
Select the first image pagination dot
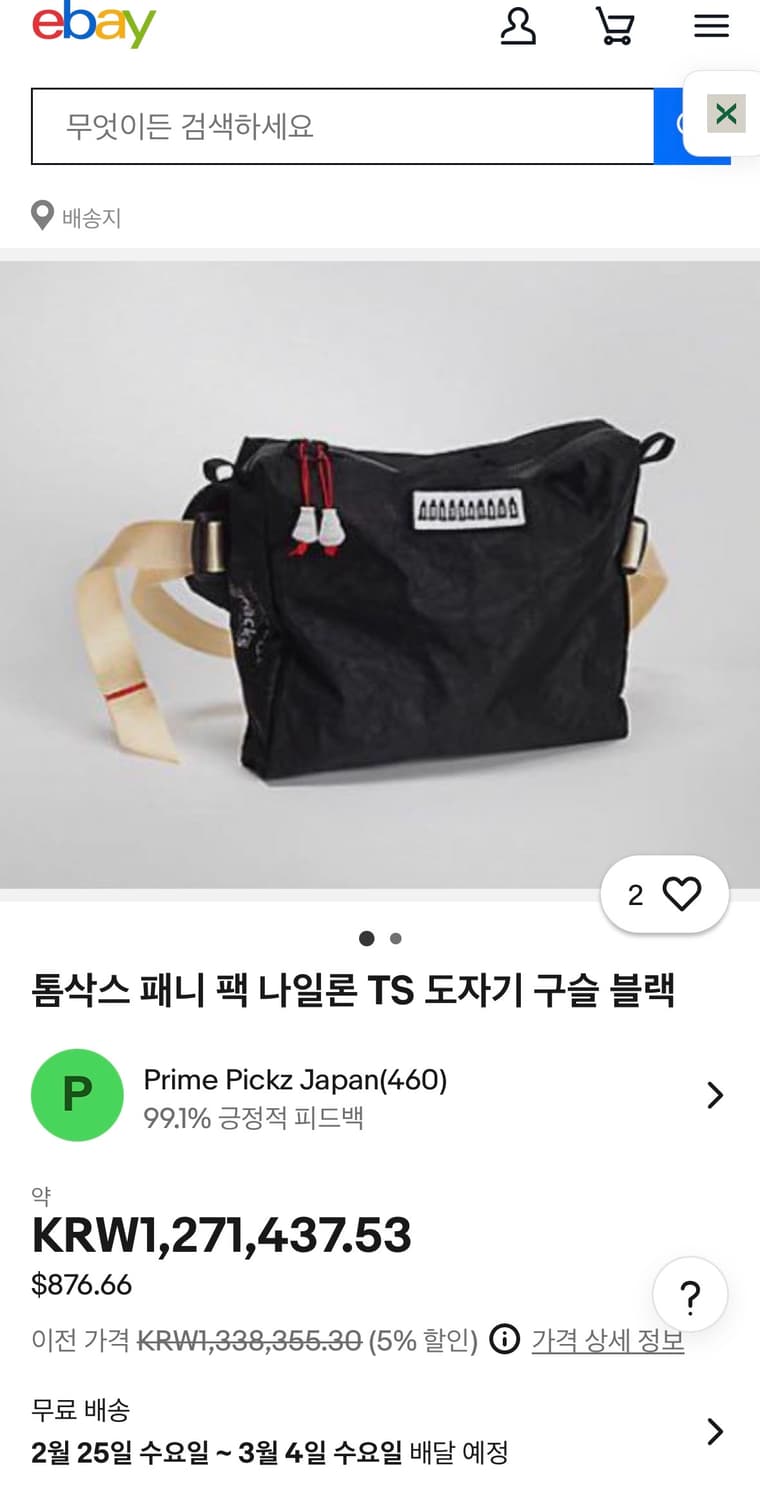pyautogui.click(x=366, y=938)
